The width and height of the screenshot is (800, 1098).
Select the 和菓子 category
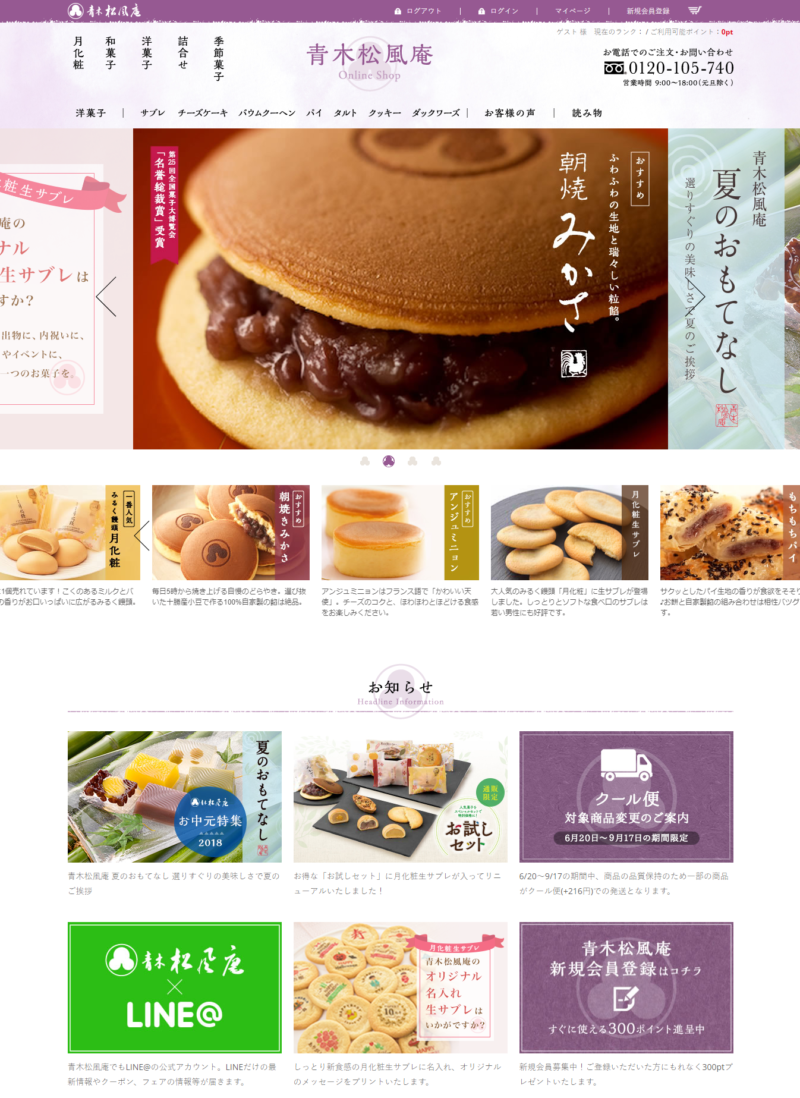[x=110, y=54]
